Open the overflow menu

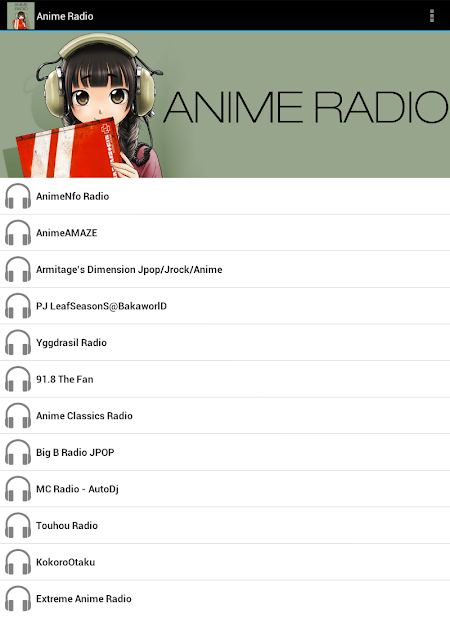tap(432, 16)
